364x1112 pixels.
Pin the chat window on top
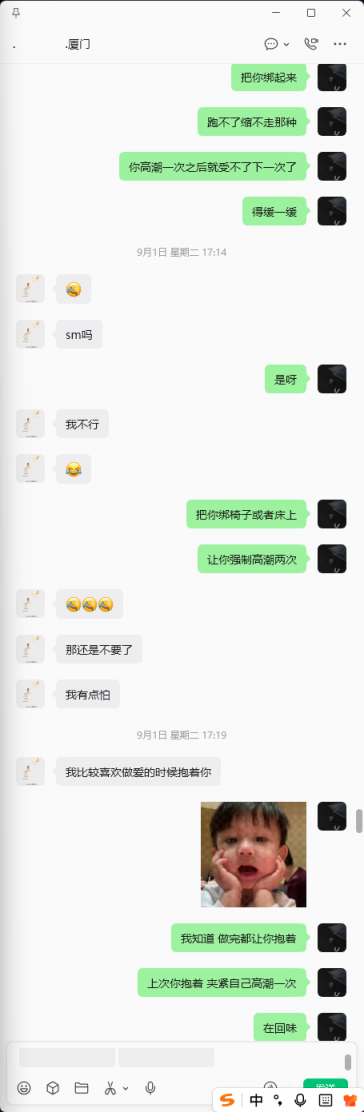coord(16,13)
